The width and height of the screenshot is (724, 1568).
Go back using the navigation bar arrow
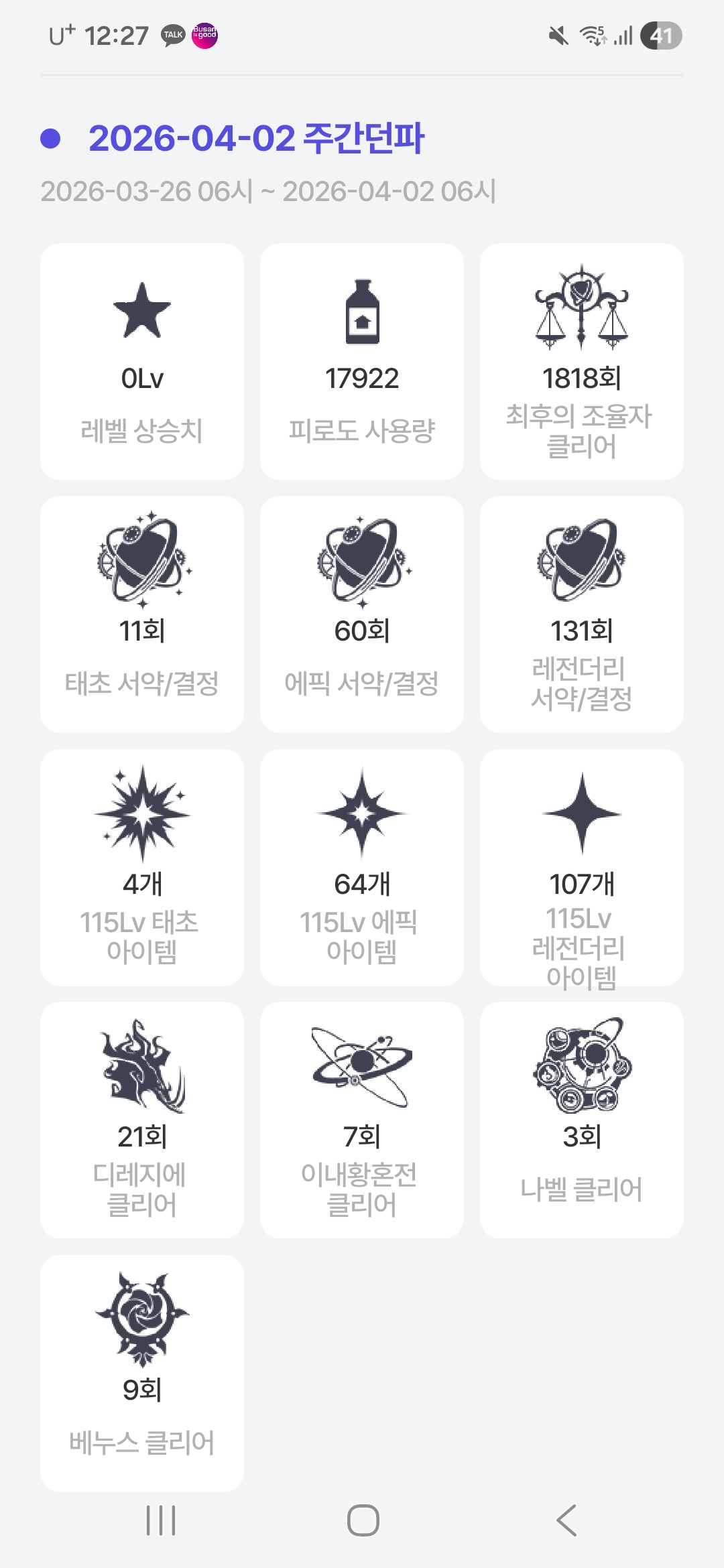click(566, 1520)
